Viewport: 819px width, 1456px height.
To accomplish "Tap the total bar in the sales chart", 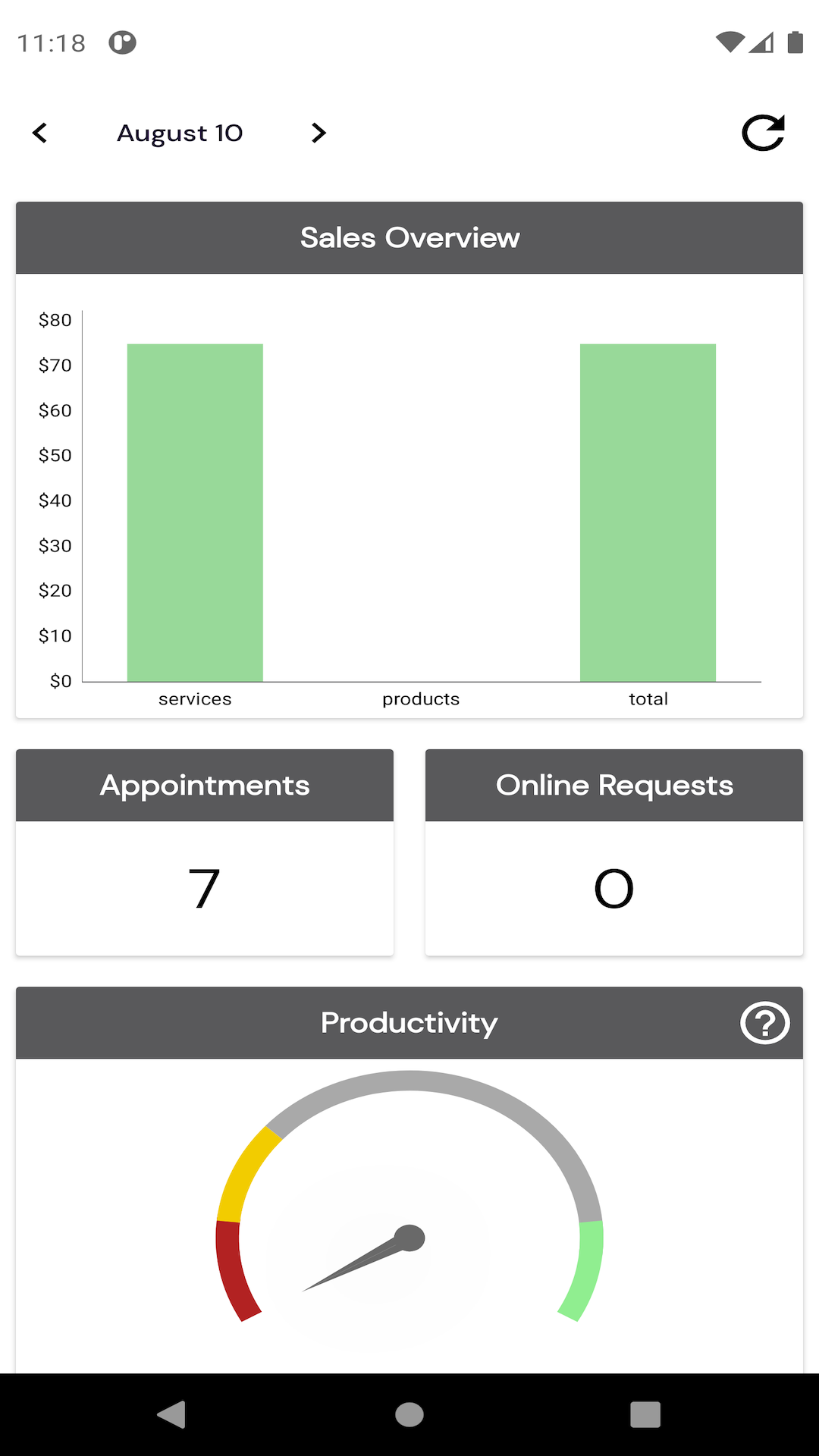I will (648, 512).
